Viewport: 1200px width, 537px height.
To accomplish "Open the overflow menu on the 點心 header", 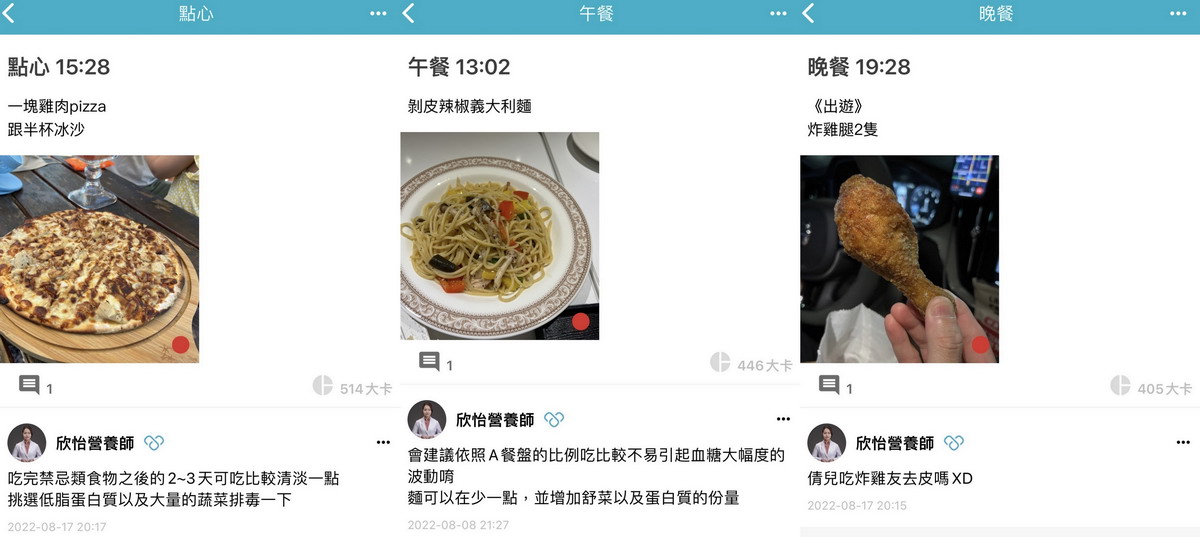I will [x=378, y=13].
